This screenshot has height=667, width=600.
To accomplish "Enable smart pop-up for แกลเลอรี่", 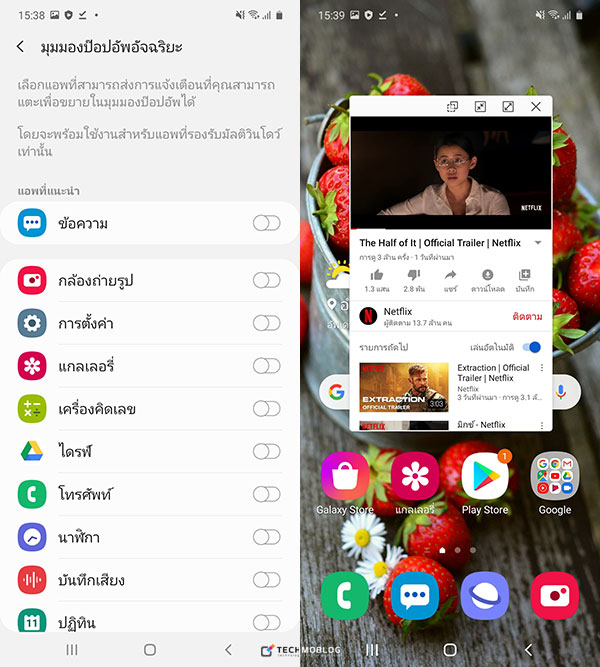I will click(266, 366).
